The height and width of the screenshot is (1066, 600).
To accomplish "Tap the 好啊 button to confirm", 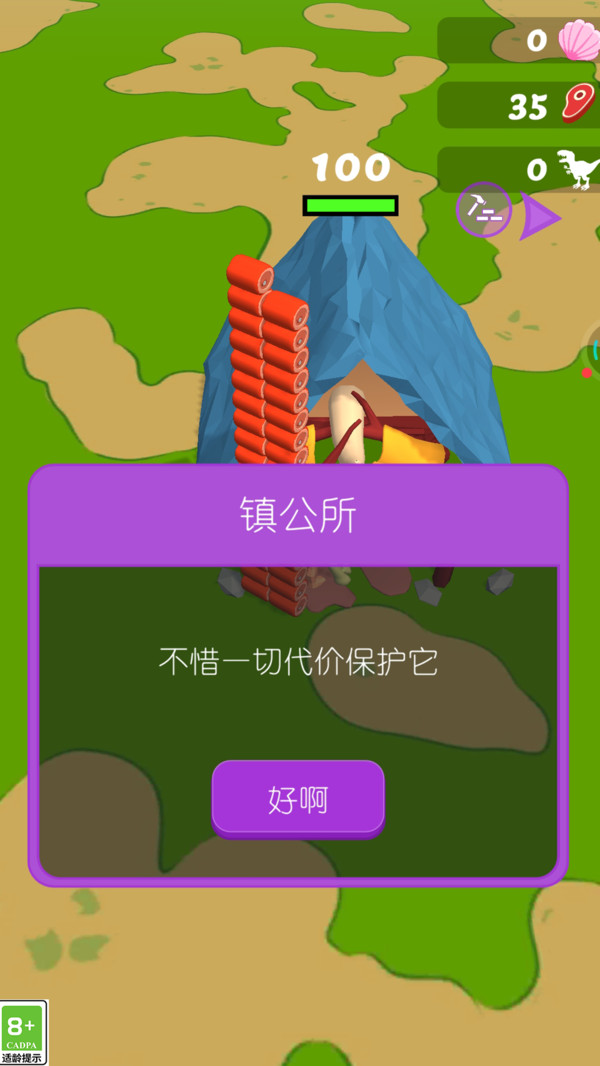I will [x=298, y=798].
